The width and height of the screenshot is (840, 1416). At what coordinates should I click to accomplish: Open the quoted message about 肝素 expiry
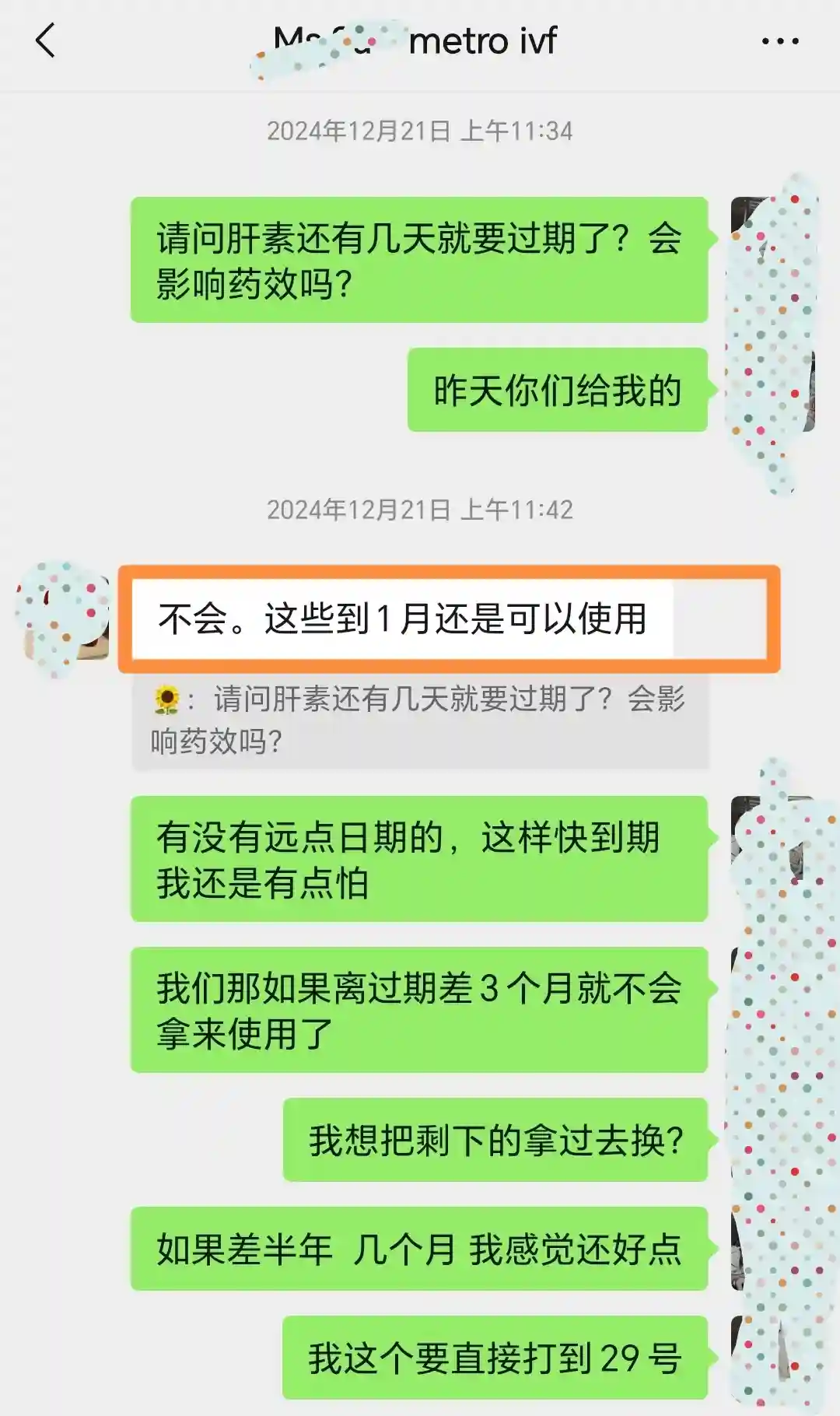tap(420, 720)
